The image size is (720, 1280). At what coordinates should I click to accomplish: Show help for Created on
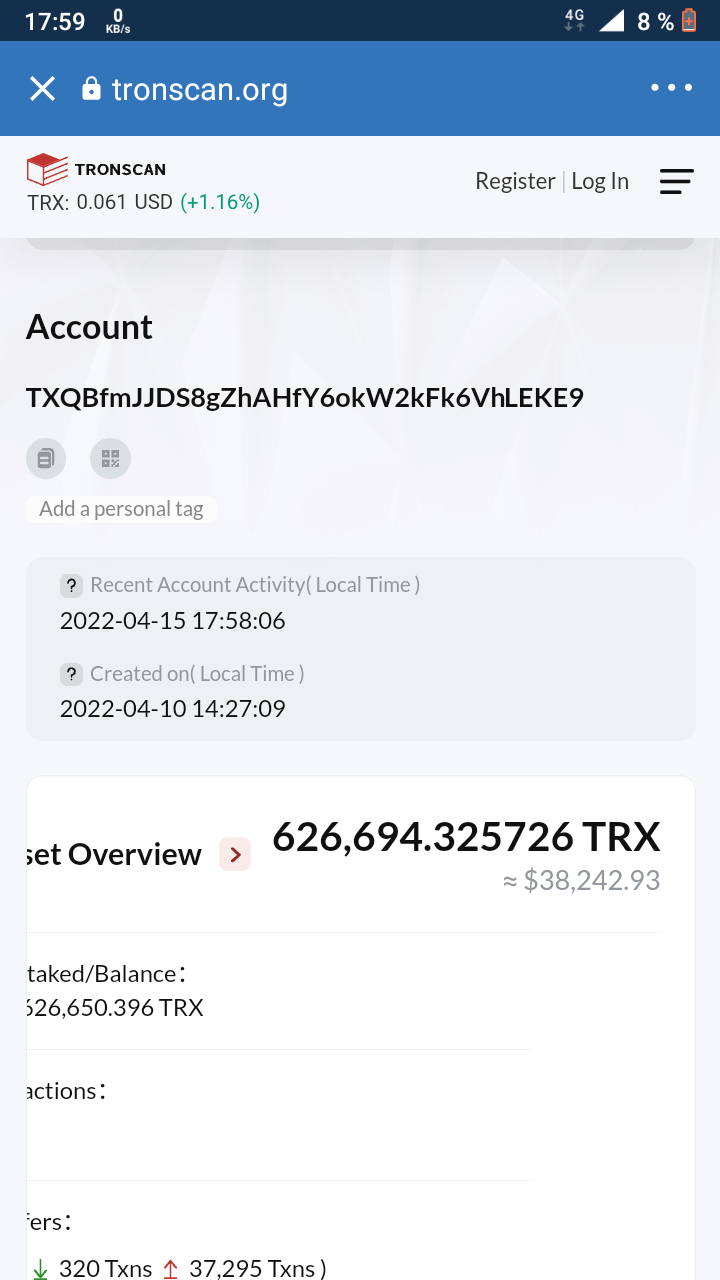[x=71, y=674]
